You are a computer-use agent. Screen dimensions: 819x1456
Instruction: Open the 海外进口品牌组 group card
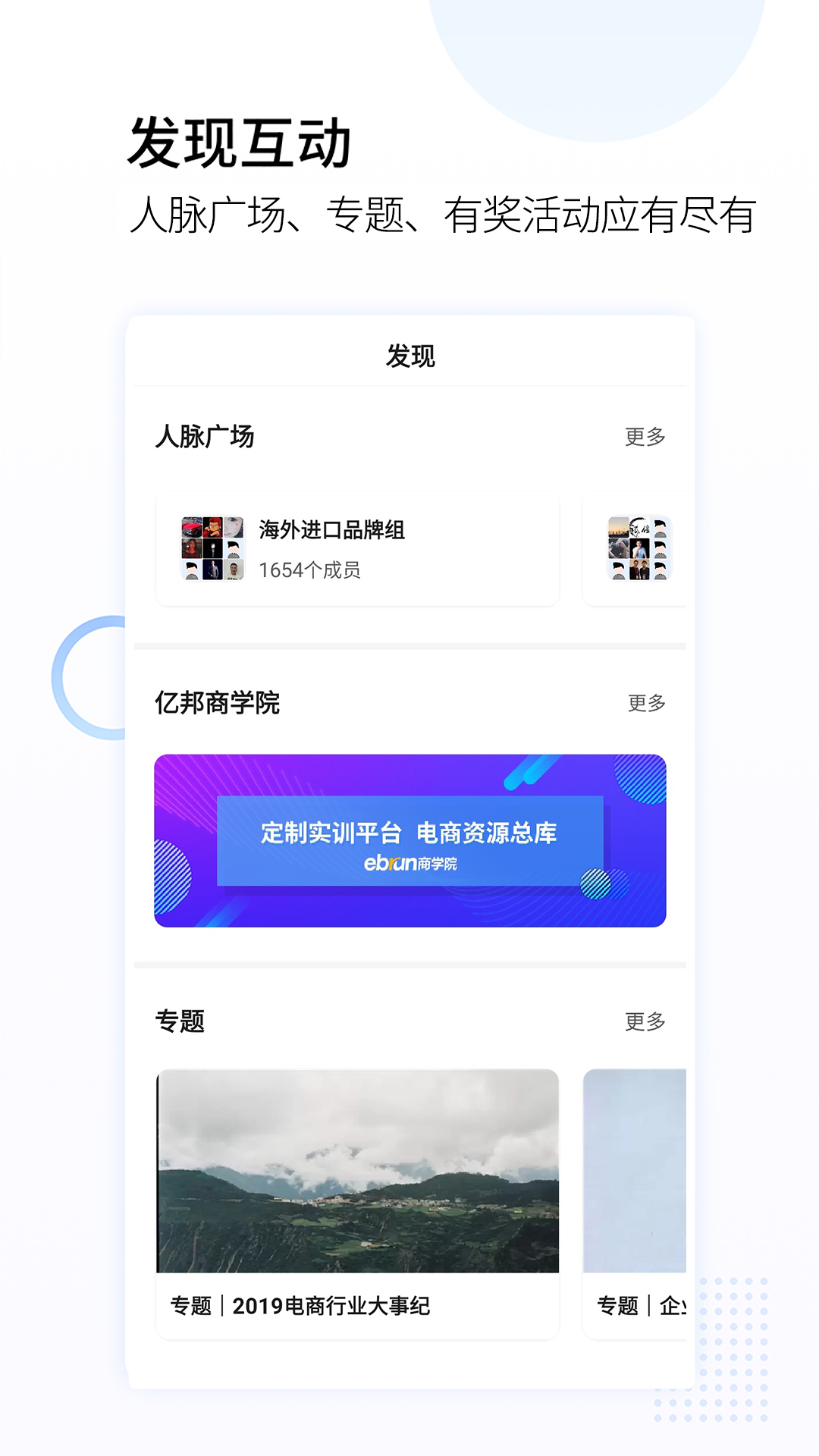point(356,548)
